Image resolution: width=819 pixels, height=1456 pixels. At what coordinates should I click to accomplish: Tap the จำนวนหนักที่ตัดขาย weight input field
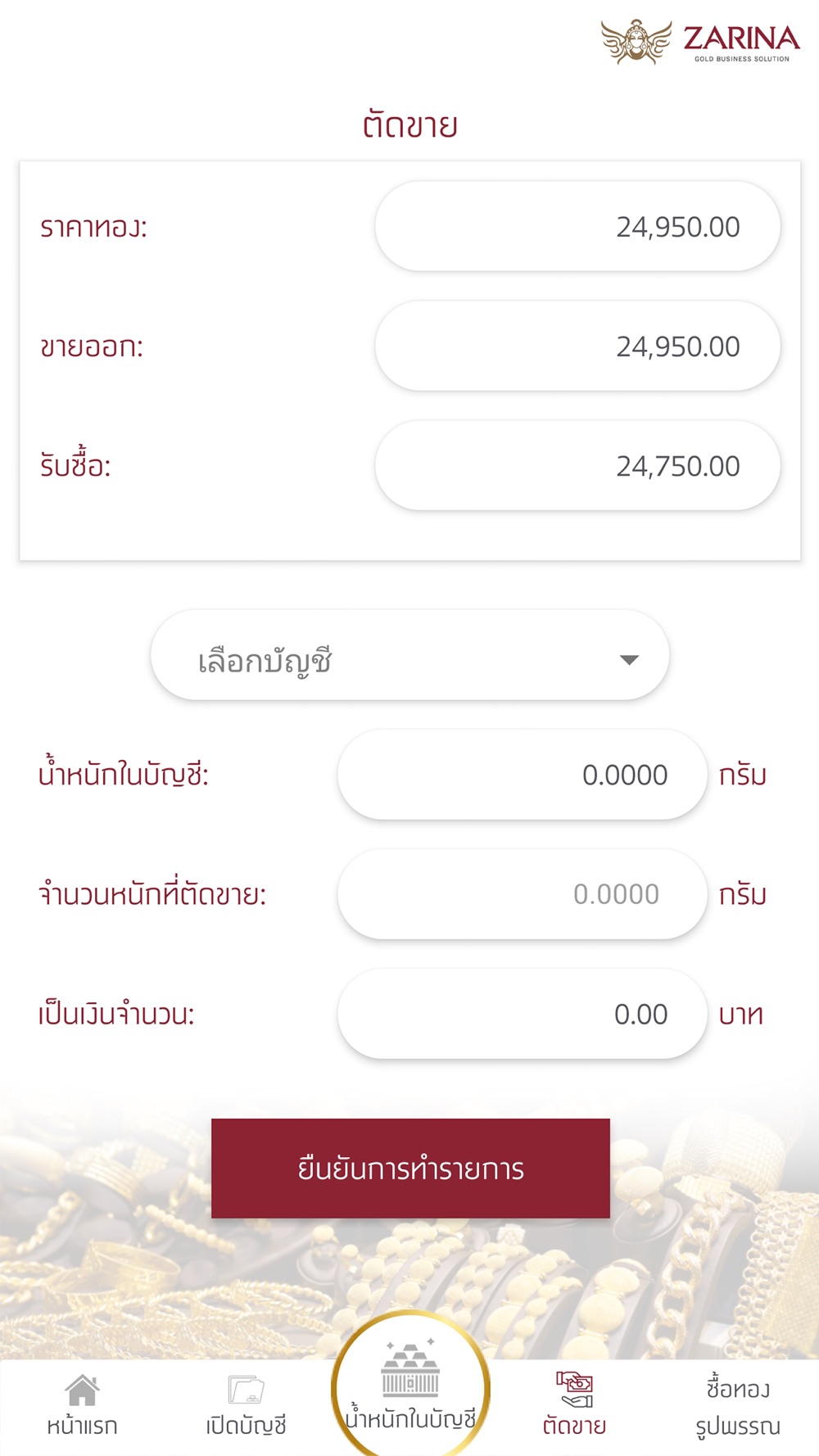pos(522,894)
